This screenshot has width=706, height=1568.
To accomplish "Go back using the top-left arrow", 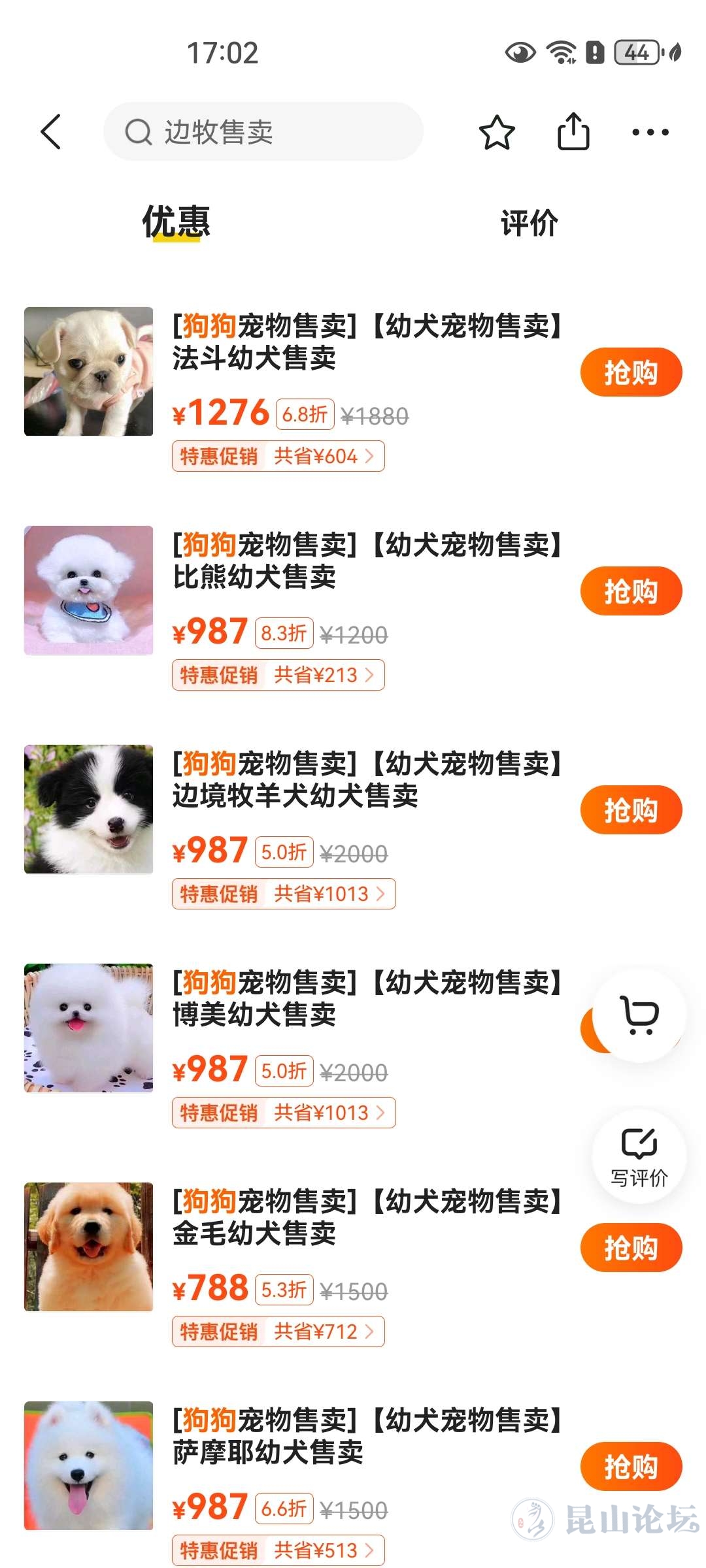I will click(51, 132).
